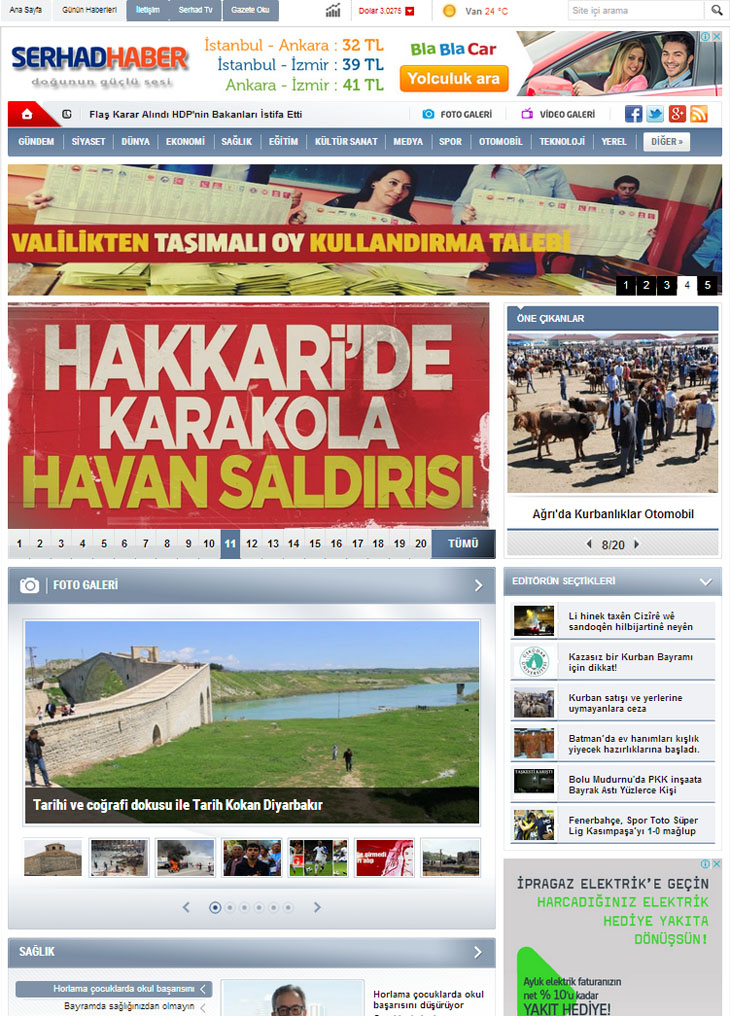
Task: Open FOTO GALERİ link in top bar
Action: pos(457,114)
